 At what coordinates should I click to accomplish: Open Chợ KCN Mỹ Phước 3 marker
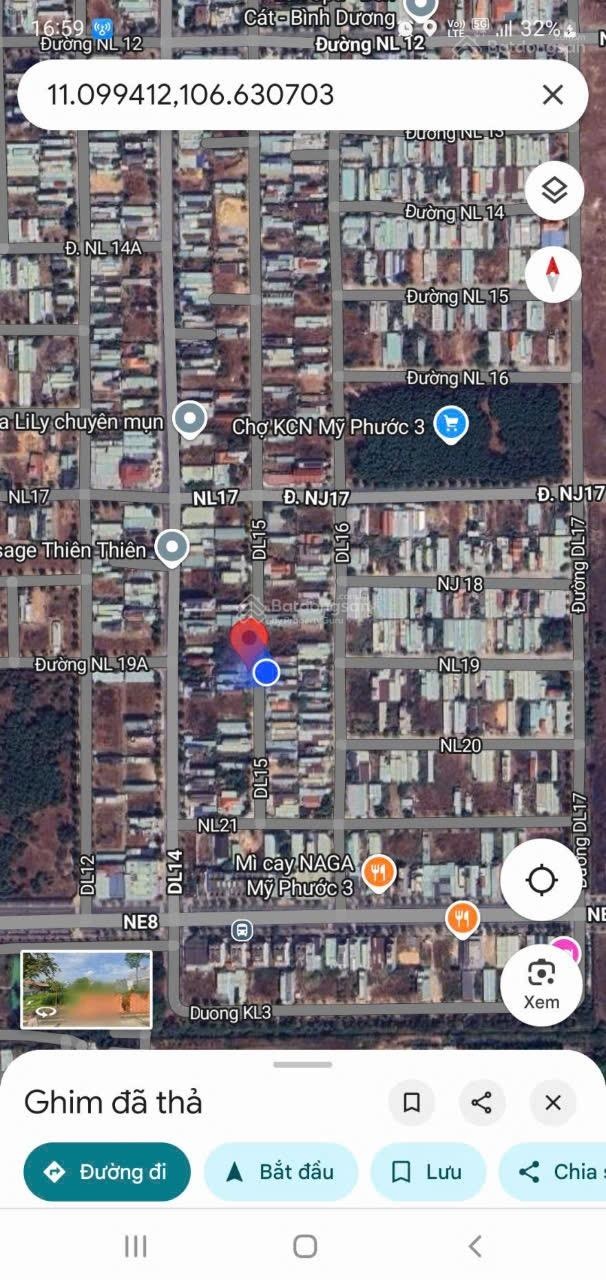(x=451, y=426)
